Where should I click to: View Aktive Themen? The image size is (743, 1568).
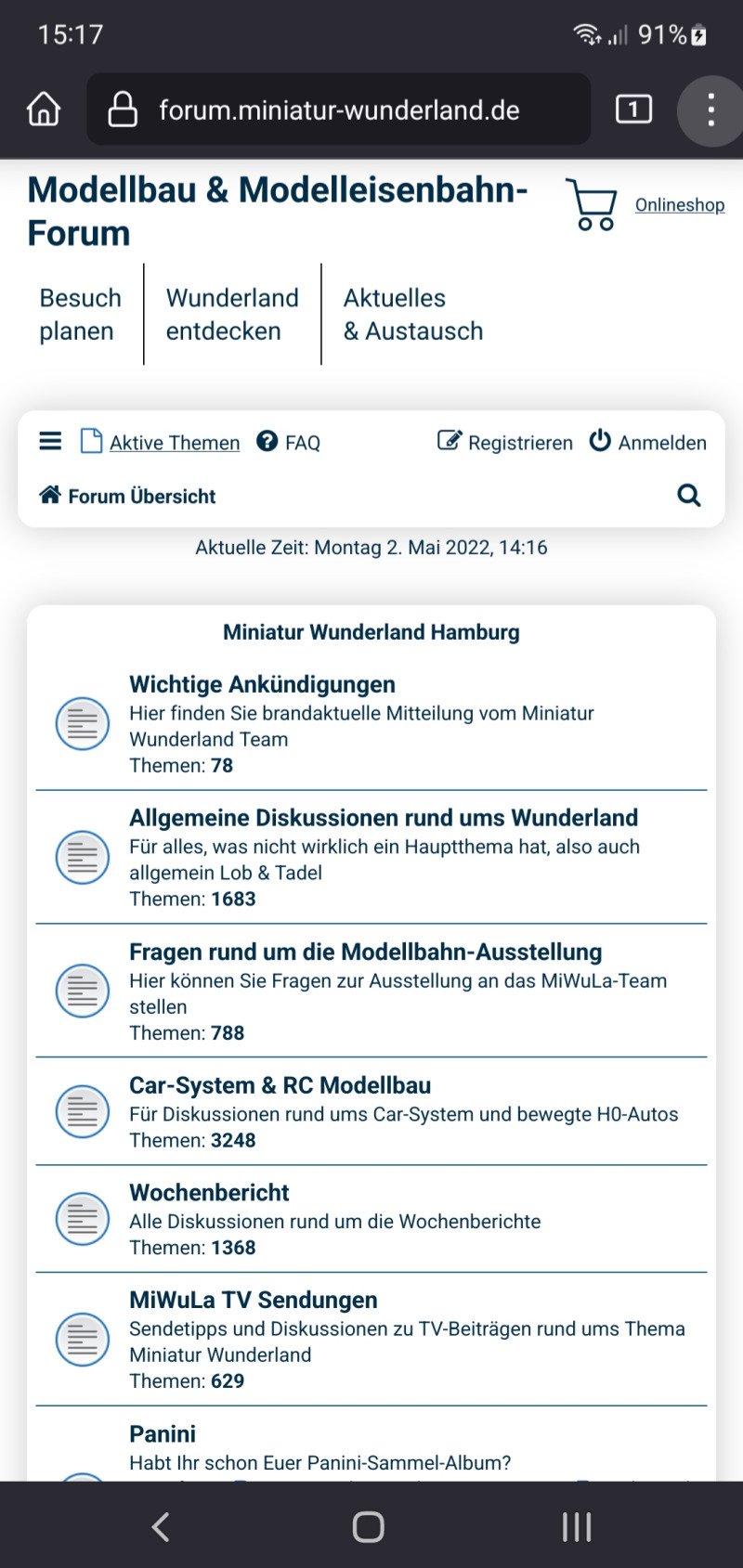tap(174, 443)
